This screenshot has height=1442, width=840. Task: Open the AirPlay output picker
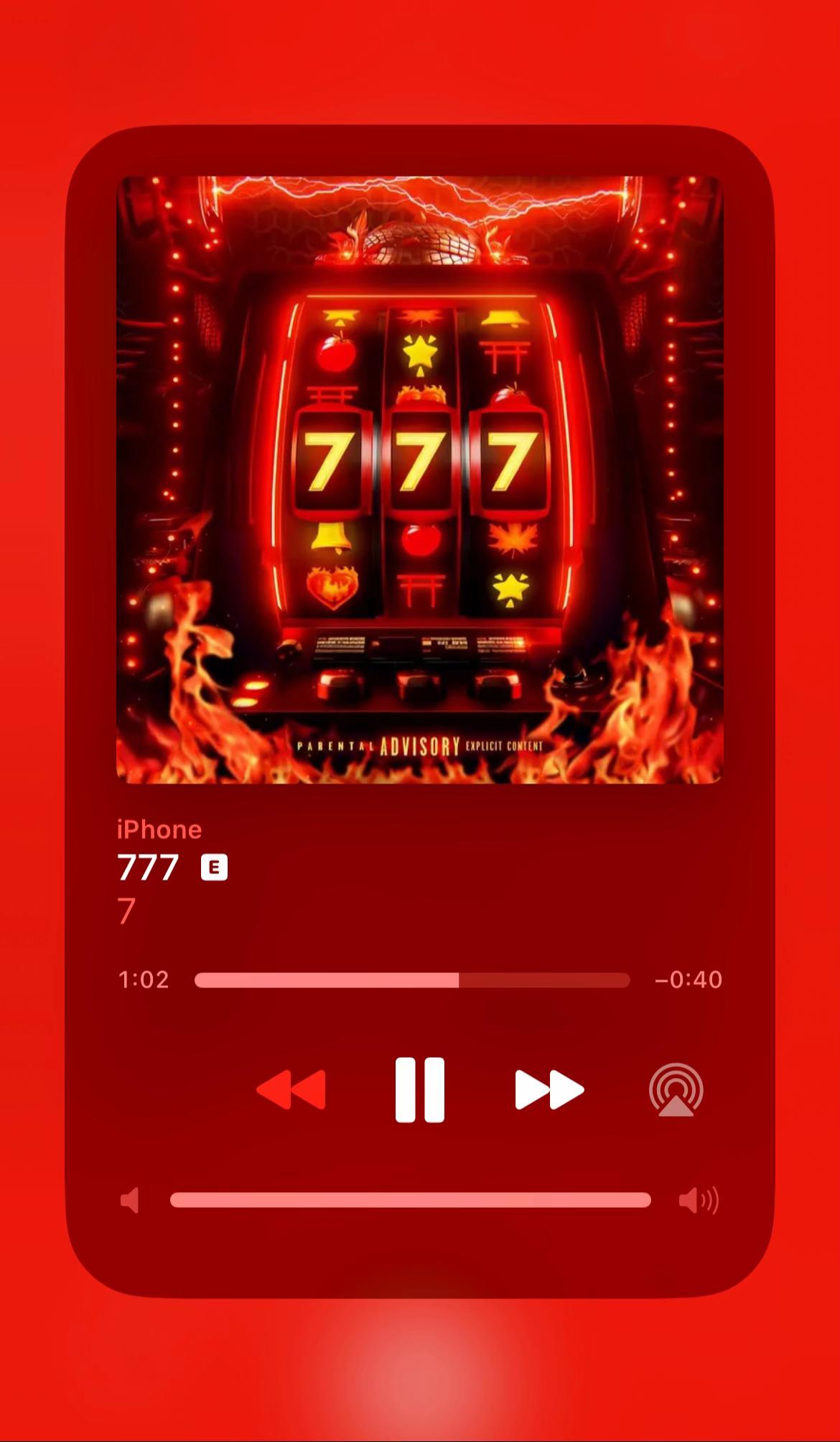676,1090
